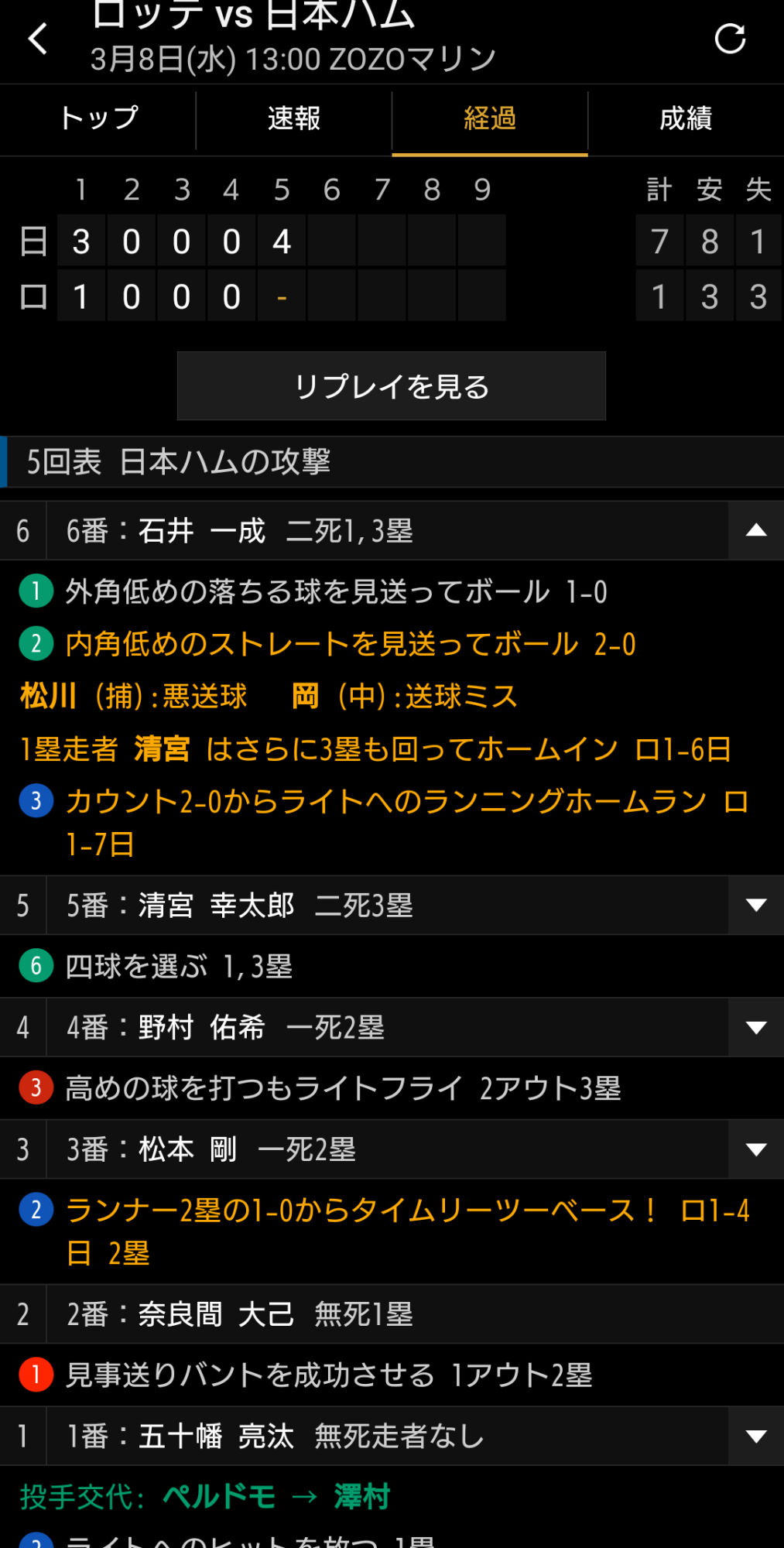784x1548 pixels.
Task: Tap the リプレイを見る button
Action: (x=392, y=386)
